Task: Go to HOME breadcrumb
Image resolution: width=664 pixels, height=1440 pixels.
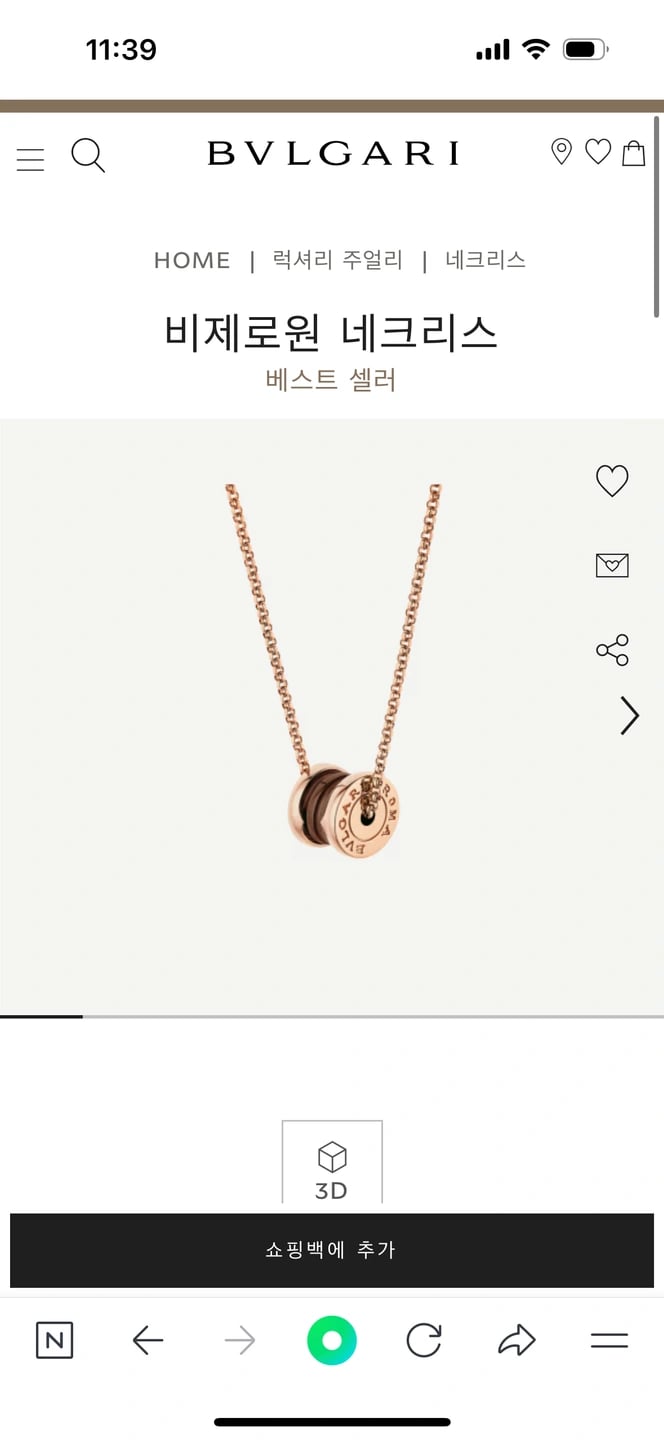Action: click(x=192, y=261)
